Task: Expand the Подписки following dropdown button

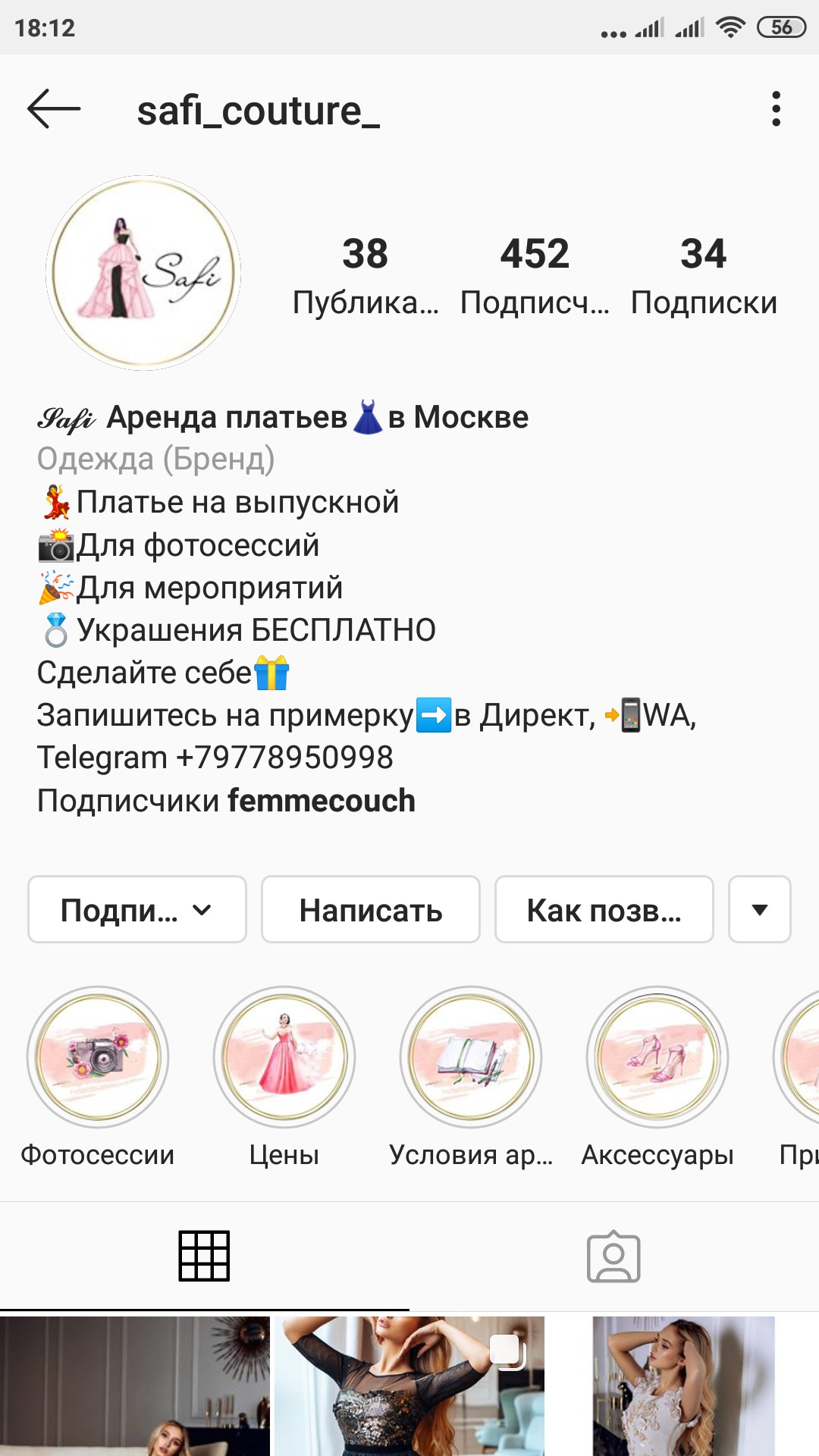Action: (x=137, y=909)
